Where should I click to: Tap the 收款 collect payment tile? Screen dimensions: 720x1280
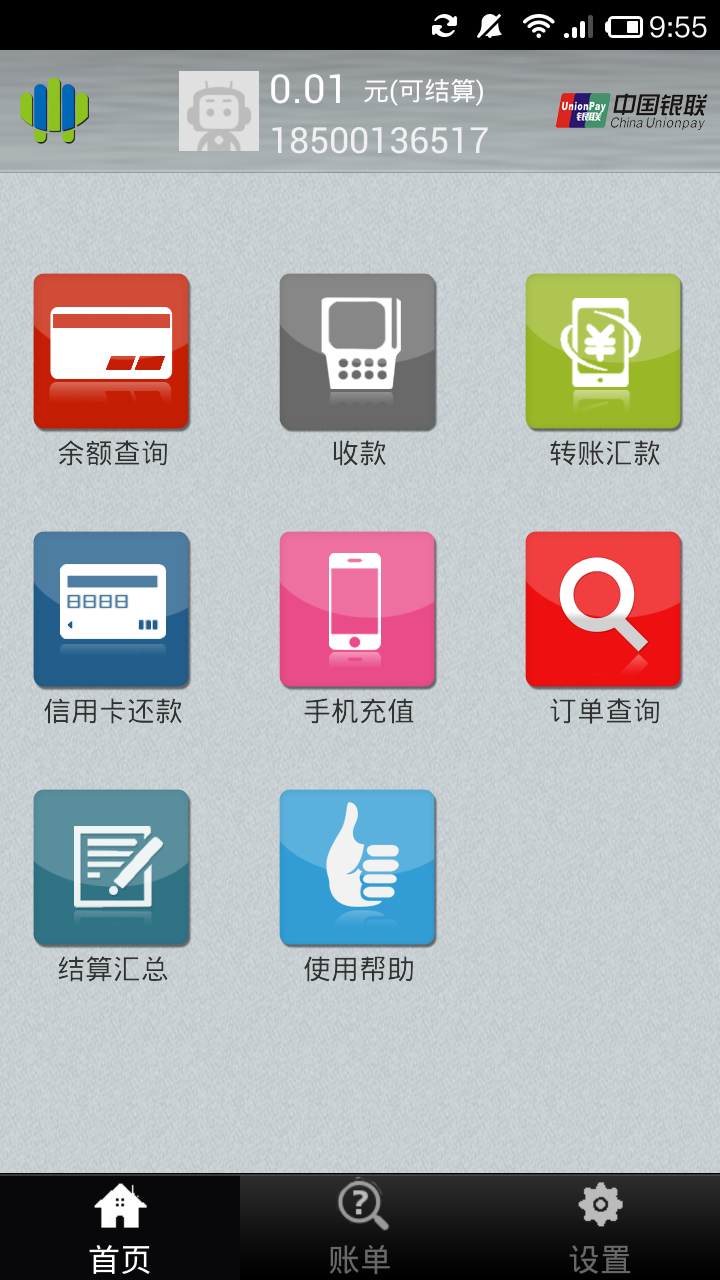tap(358, 352)
